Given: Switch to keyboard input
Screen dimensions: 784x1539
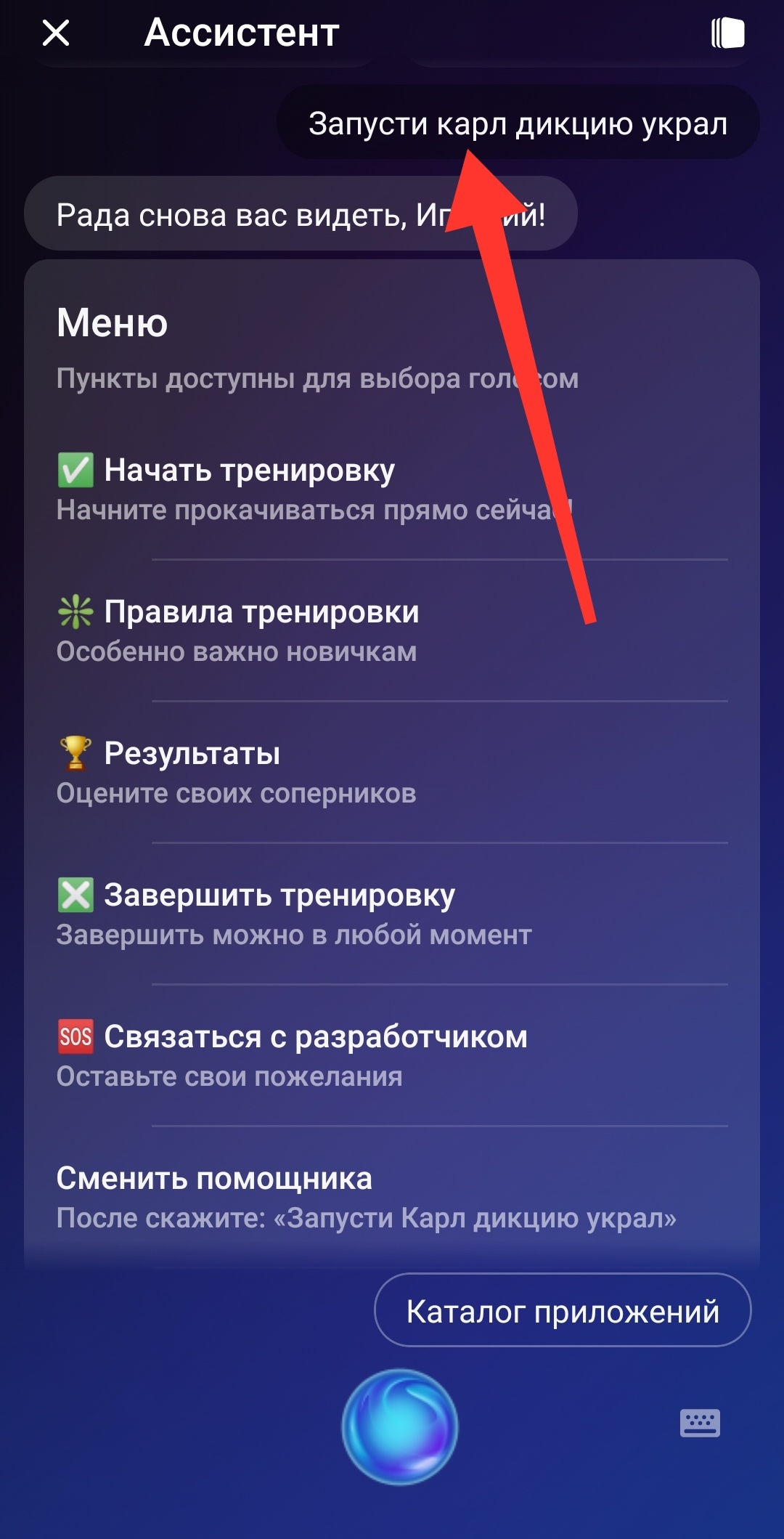Looking at the screenshot, I should pos(700,1424).
